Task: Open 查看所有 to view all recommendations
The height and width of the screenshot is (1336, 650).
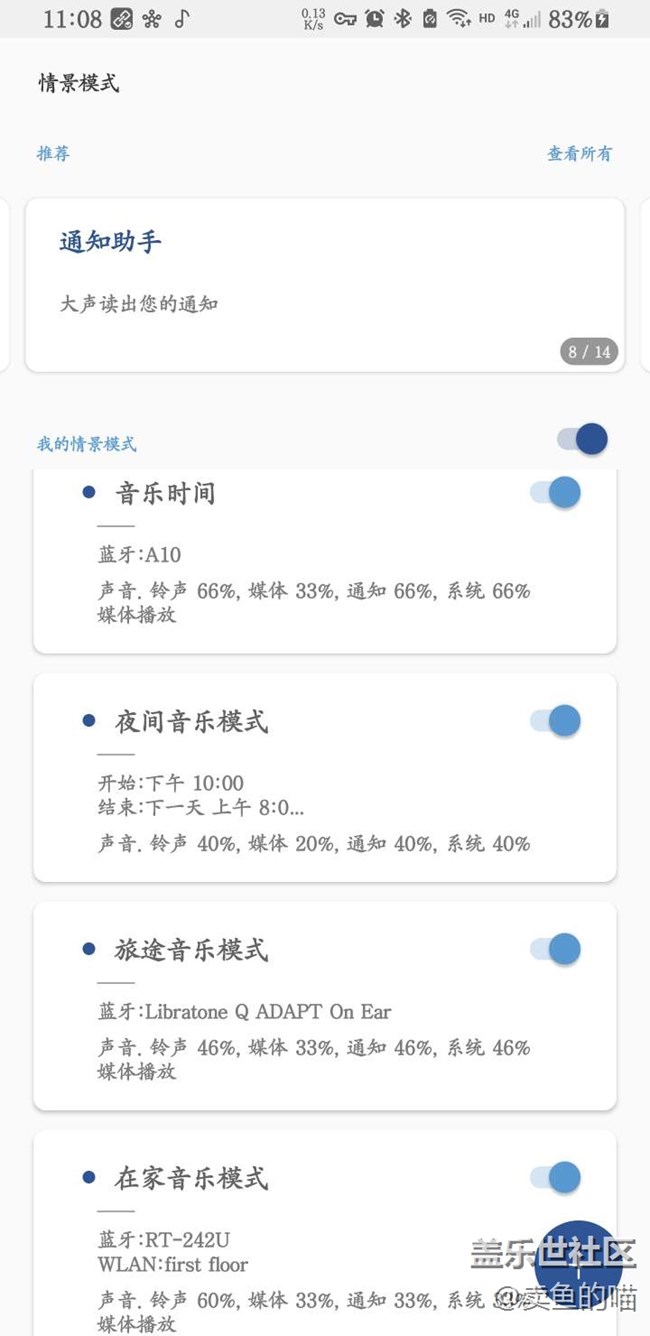Action: click(x=579, y=153)
